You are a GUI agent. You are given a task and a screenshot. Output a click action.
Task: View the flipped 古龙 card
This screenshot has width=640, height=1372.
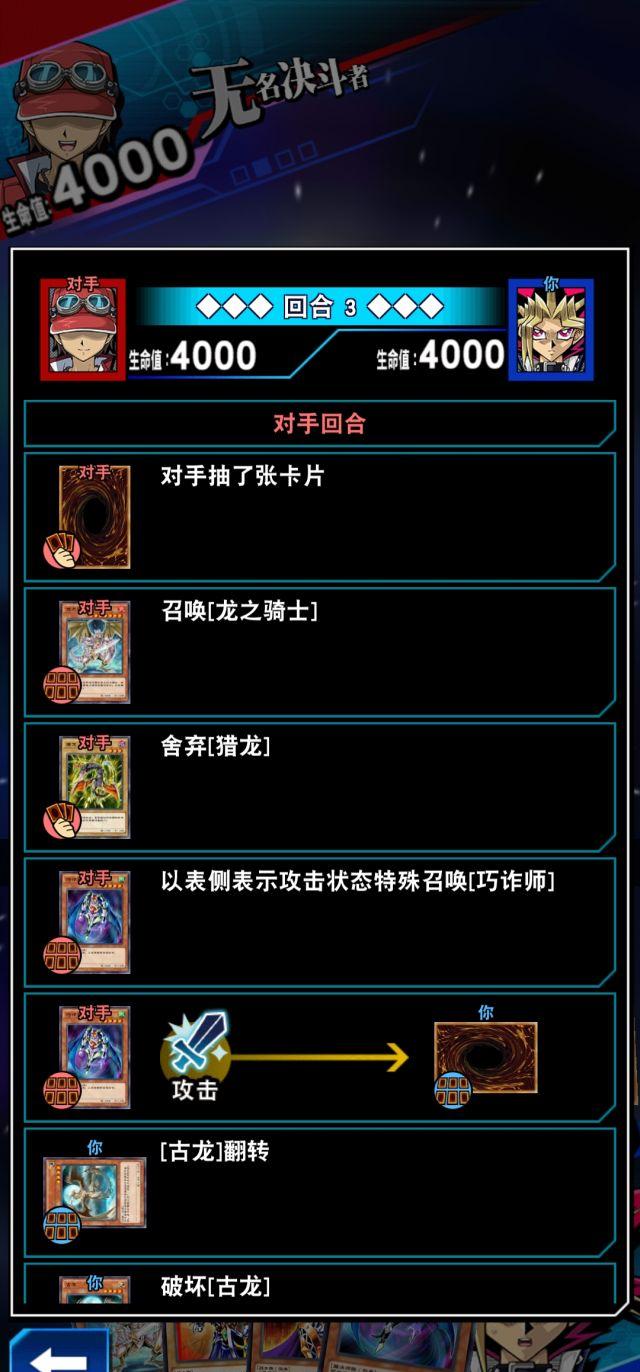pyautogui.click(x=95, y=1192)
